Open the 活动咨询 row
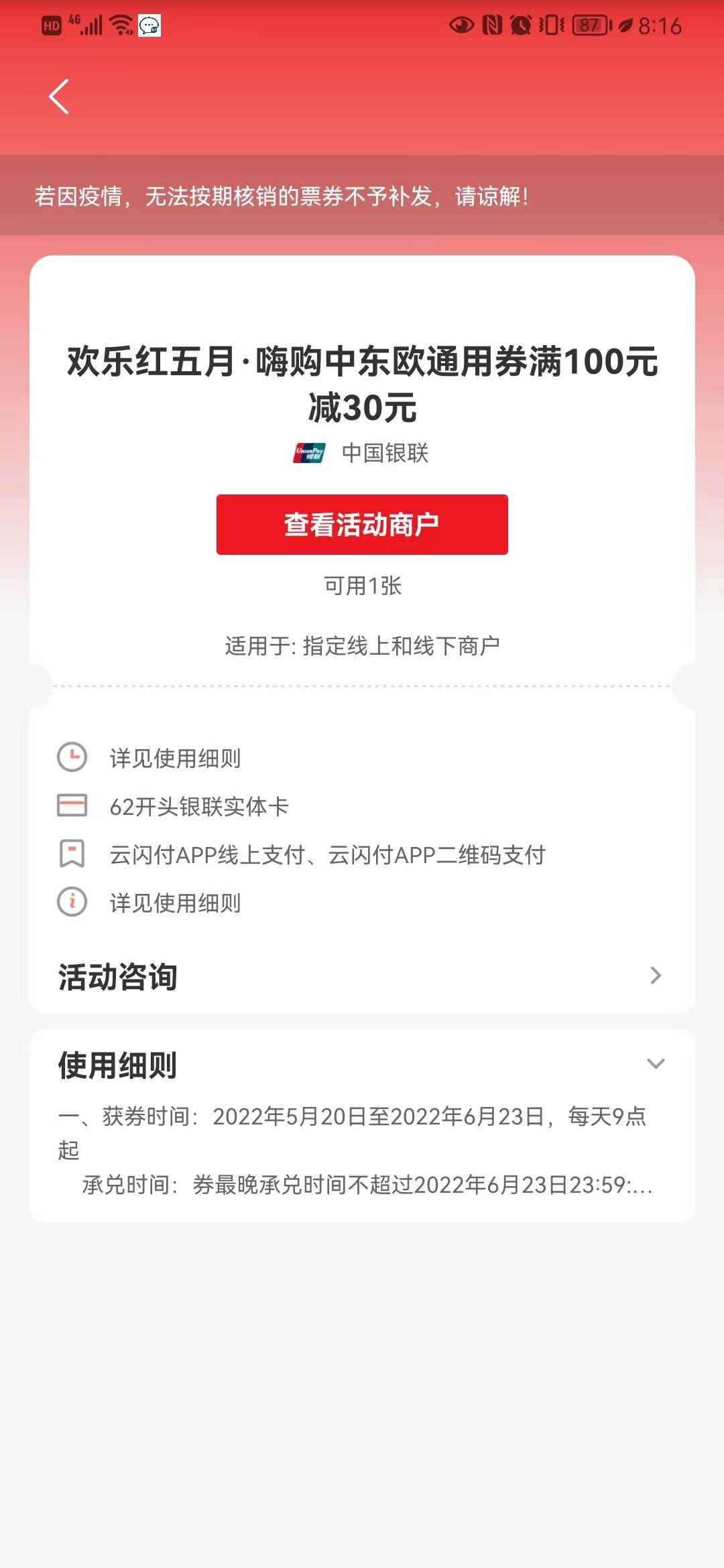 point(362,976)
